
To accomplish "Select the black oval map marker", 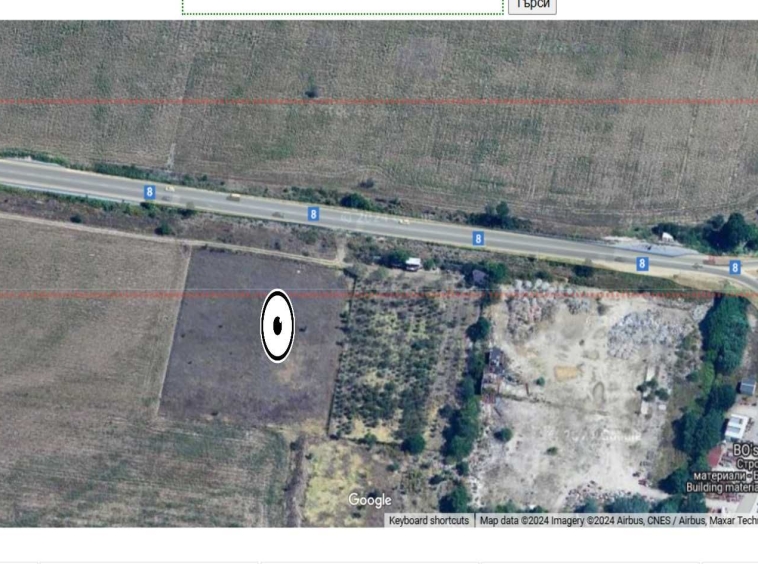I will click(277, 325).
